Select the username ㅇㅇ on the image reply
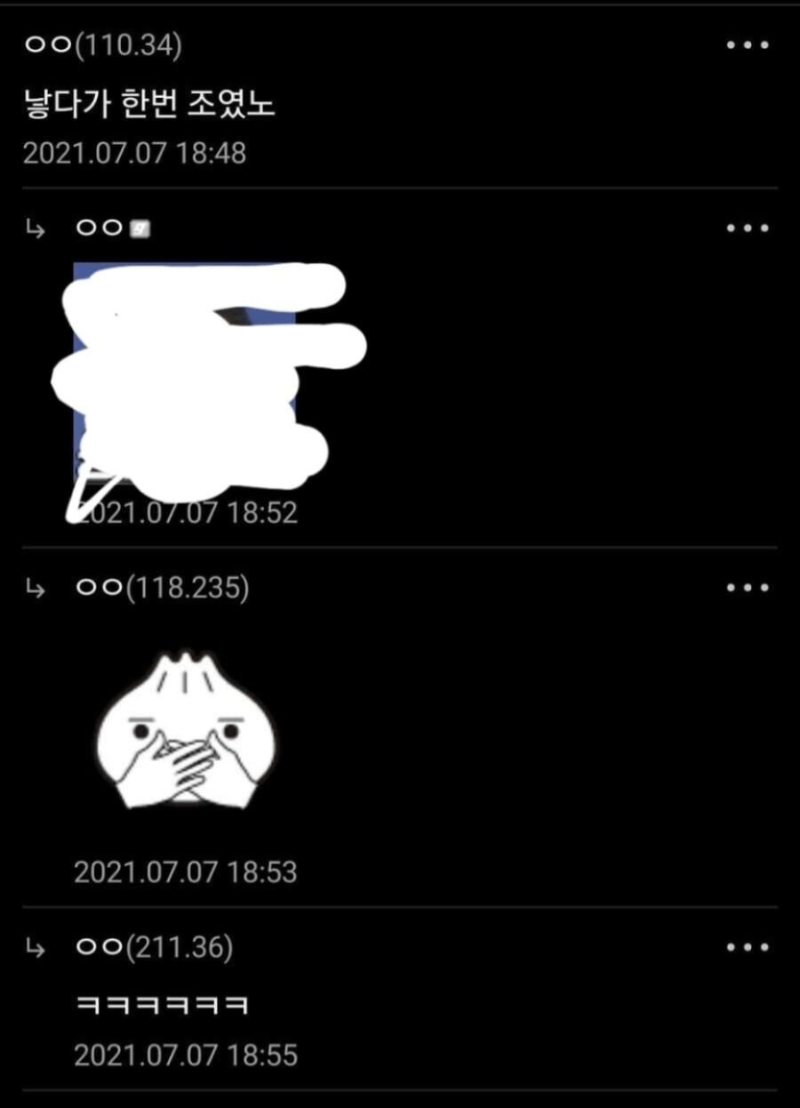800x1108 pixels. (100, 227)
